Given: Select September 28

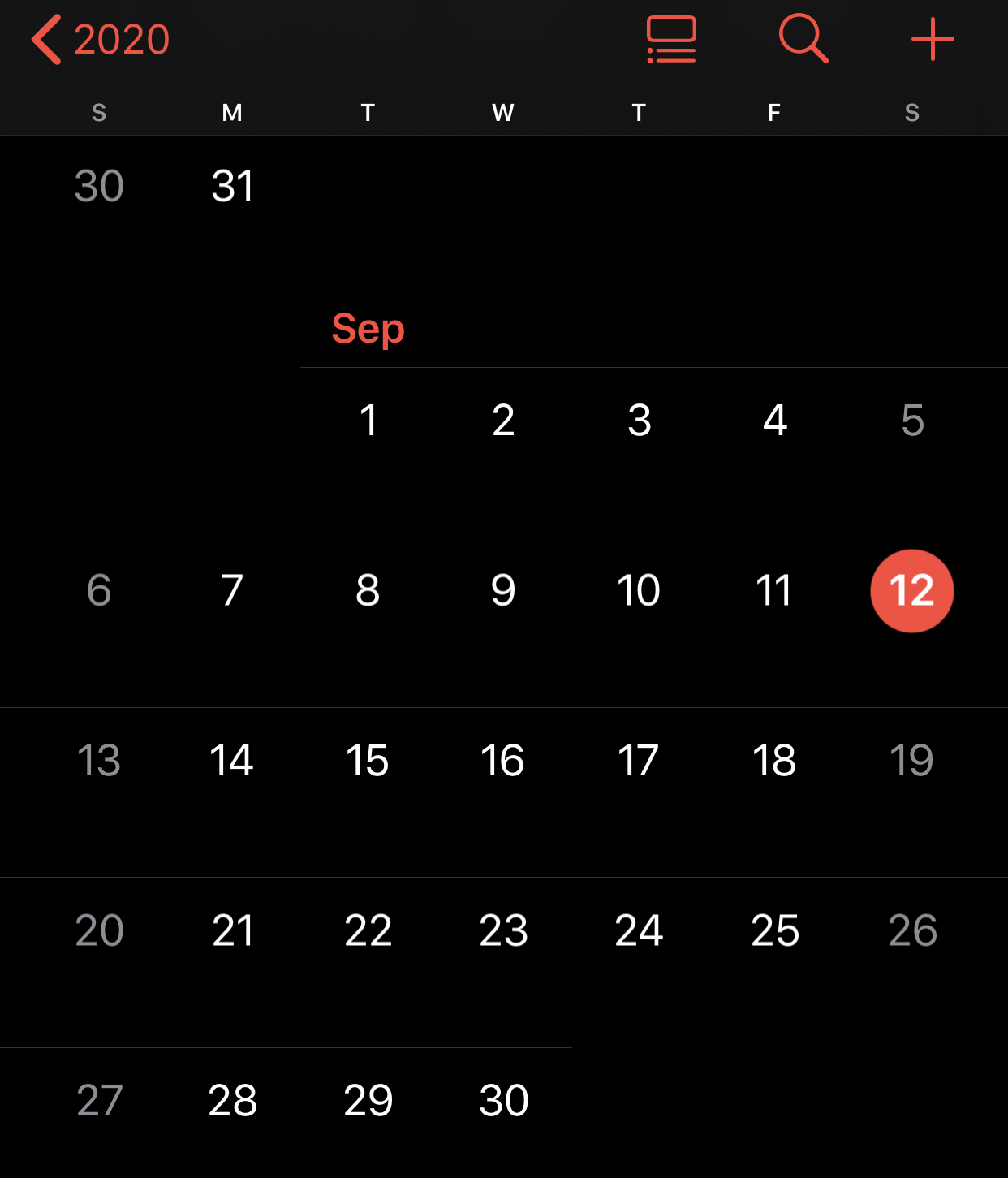Looking at the screenshot, I should (232, 1101).
